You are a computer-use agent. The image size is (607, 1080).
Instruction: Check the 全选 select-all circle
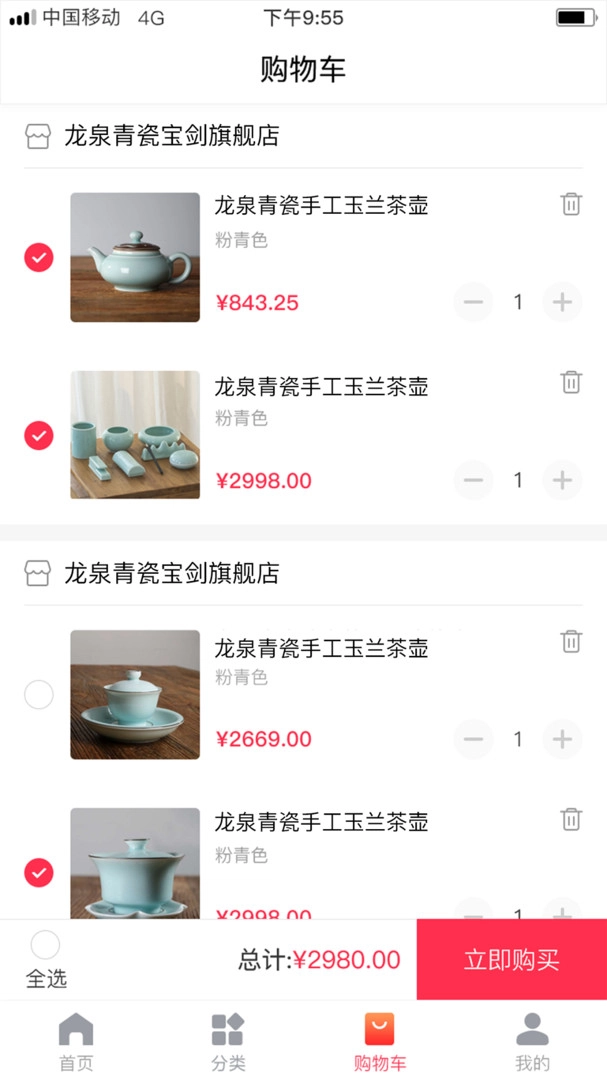pyautogui.click(x=45, y=945)
